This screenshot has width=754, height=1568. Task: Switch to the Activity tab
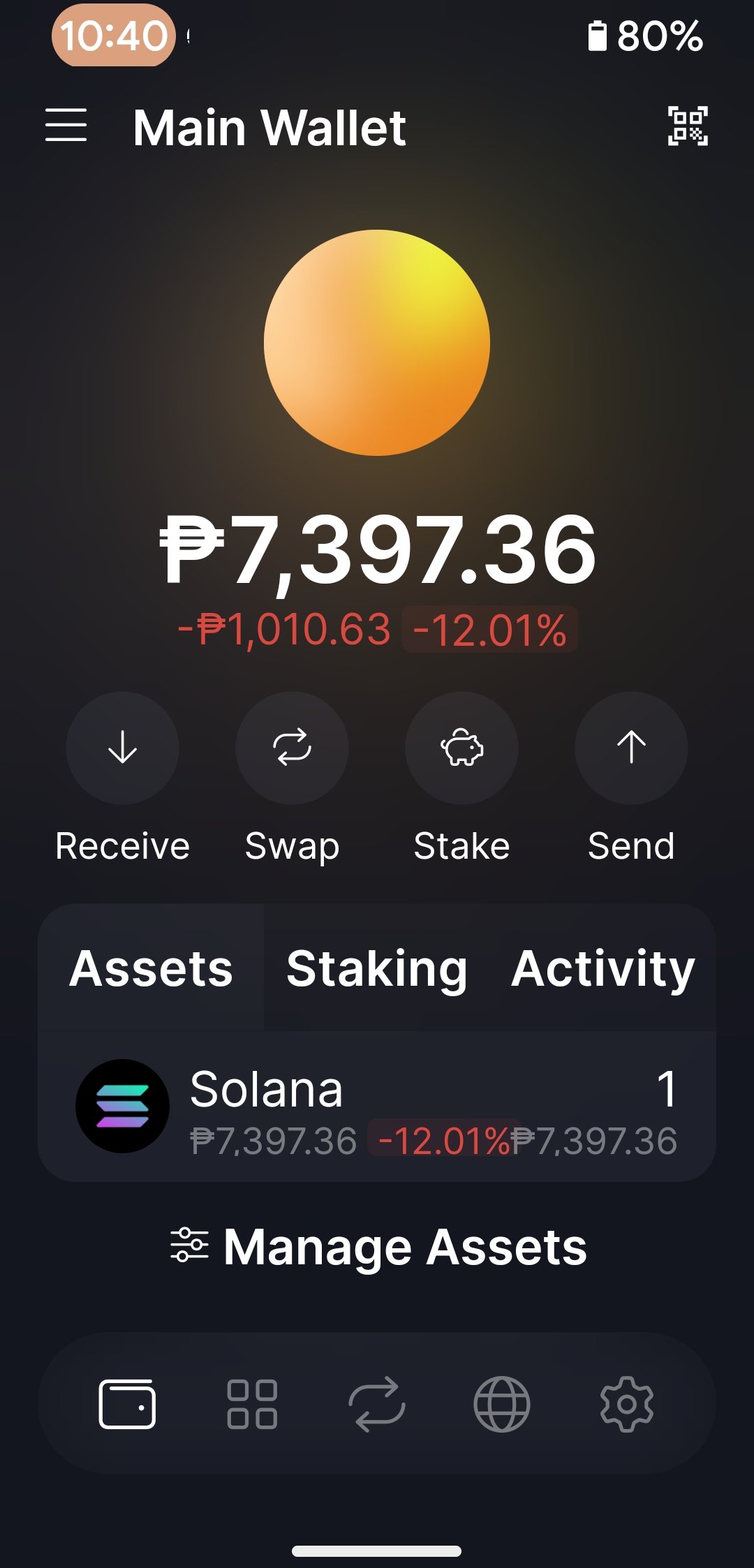[603, 968]
